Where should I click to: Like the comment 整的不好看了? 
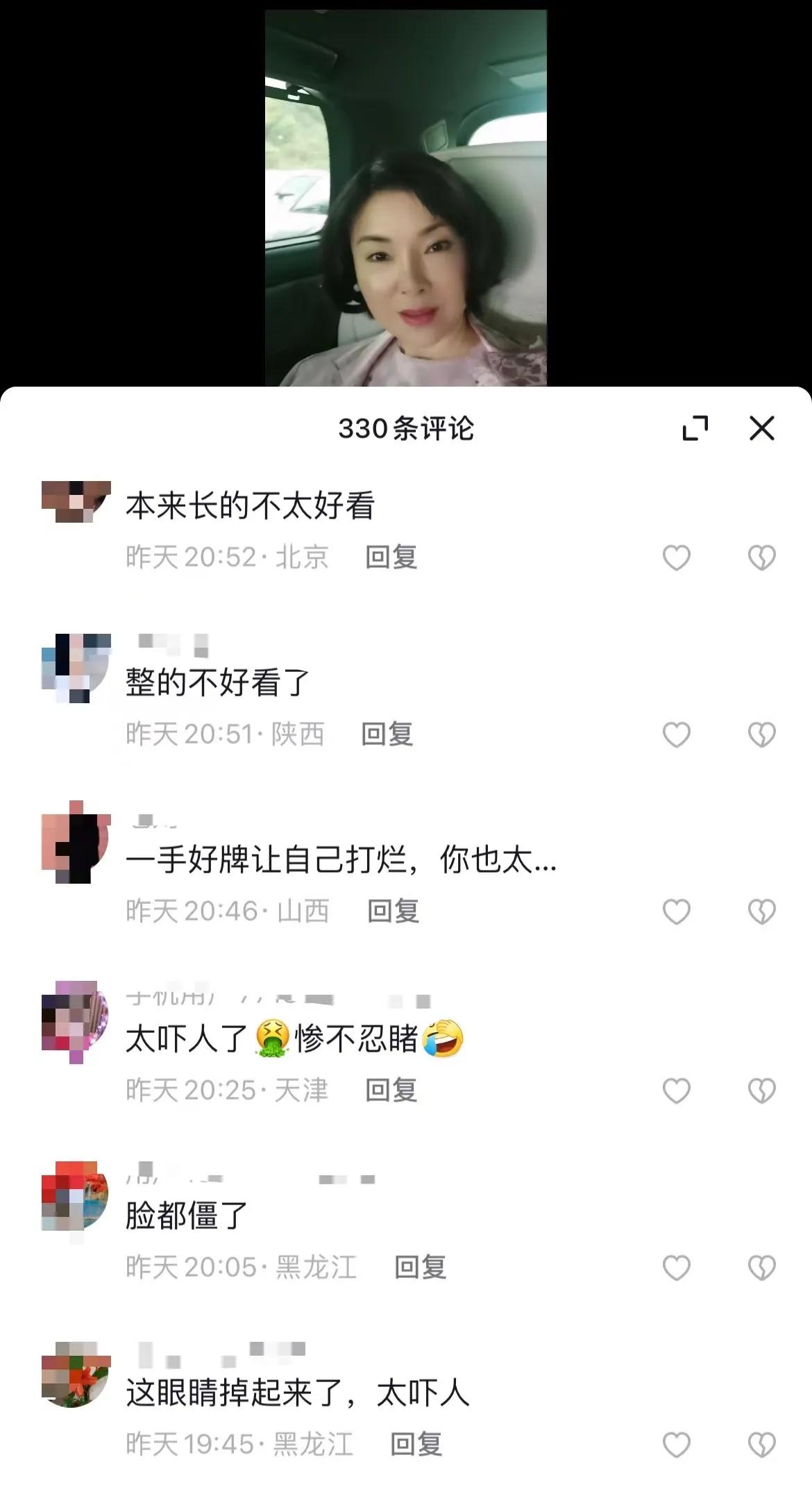click(x=677, y=734)
